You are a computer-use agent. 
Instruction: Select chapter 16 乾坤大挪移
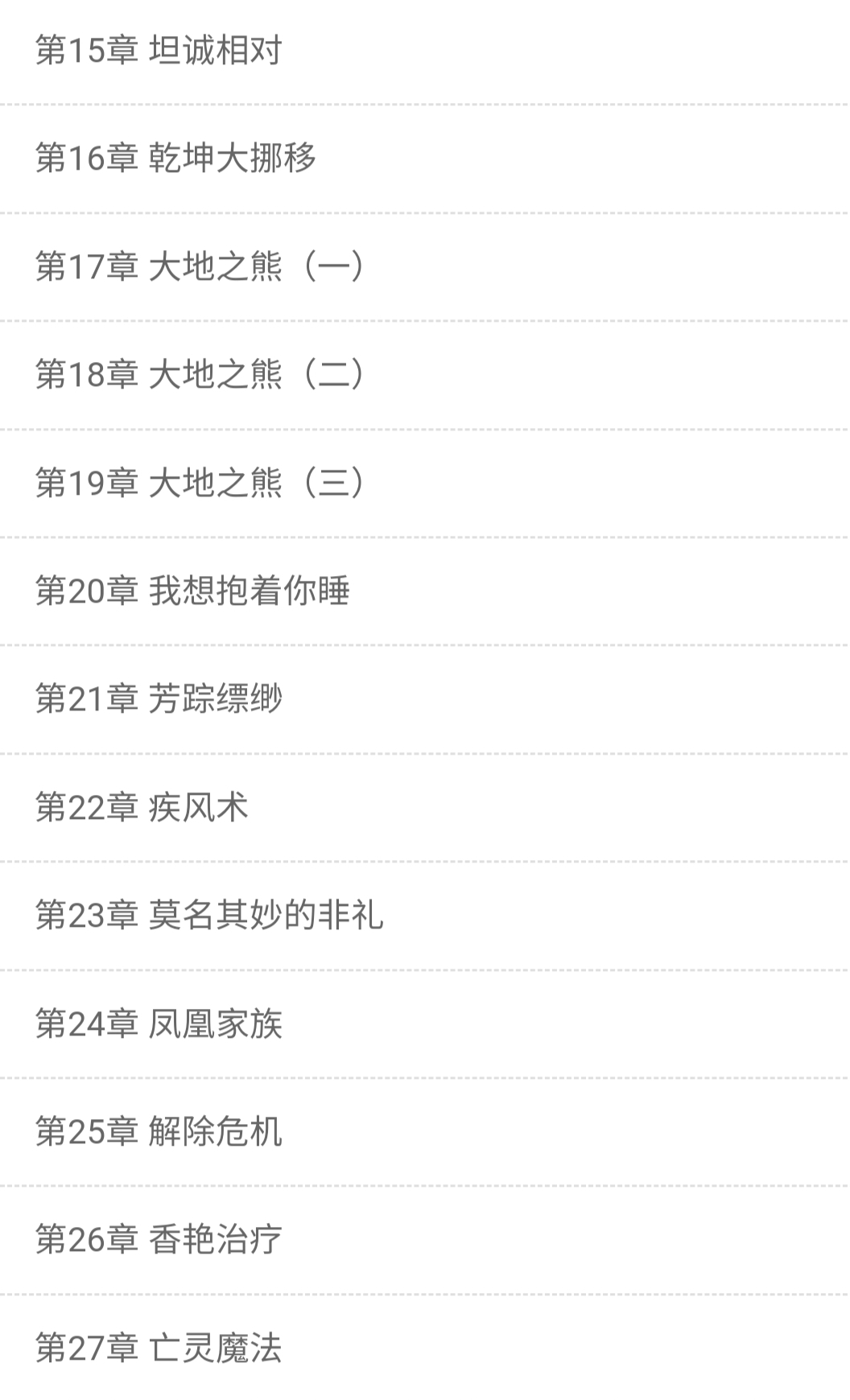(x=175, y=158)
